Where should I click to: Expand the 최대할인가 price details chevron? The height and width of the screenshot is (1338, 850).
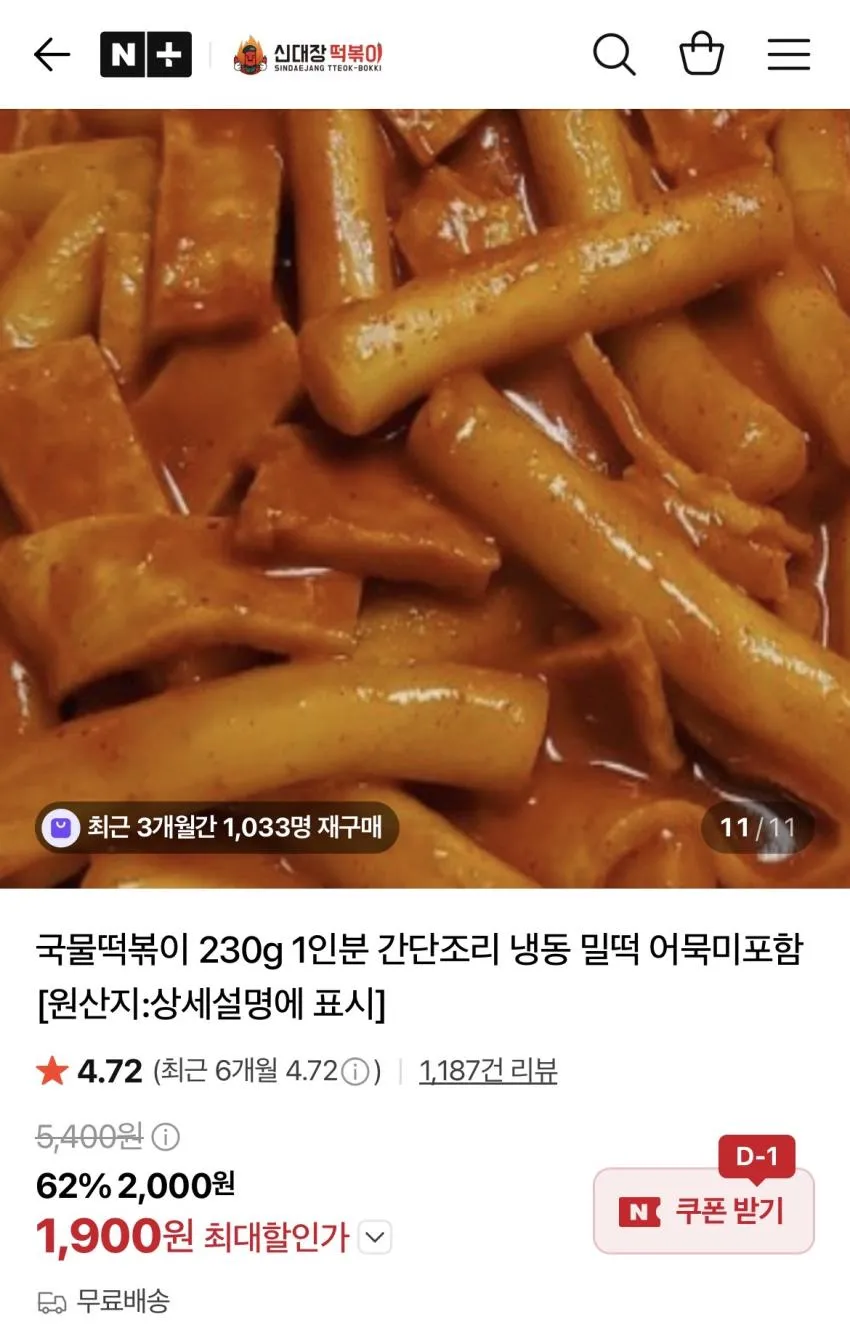[x=374, y=1238]
